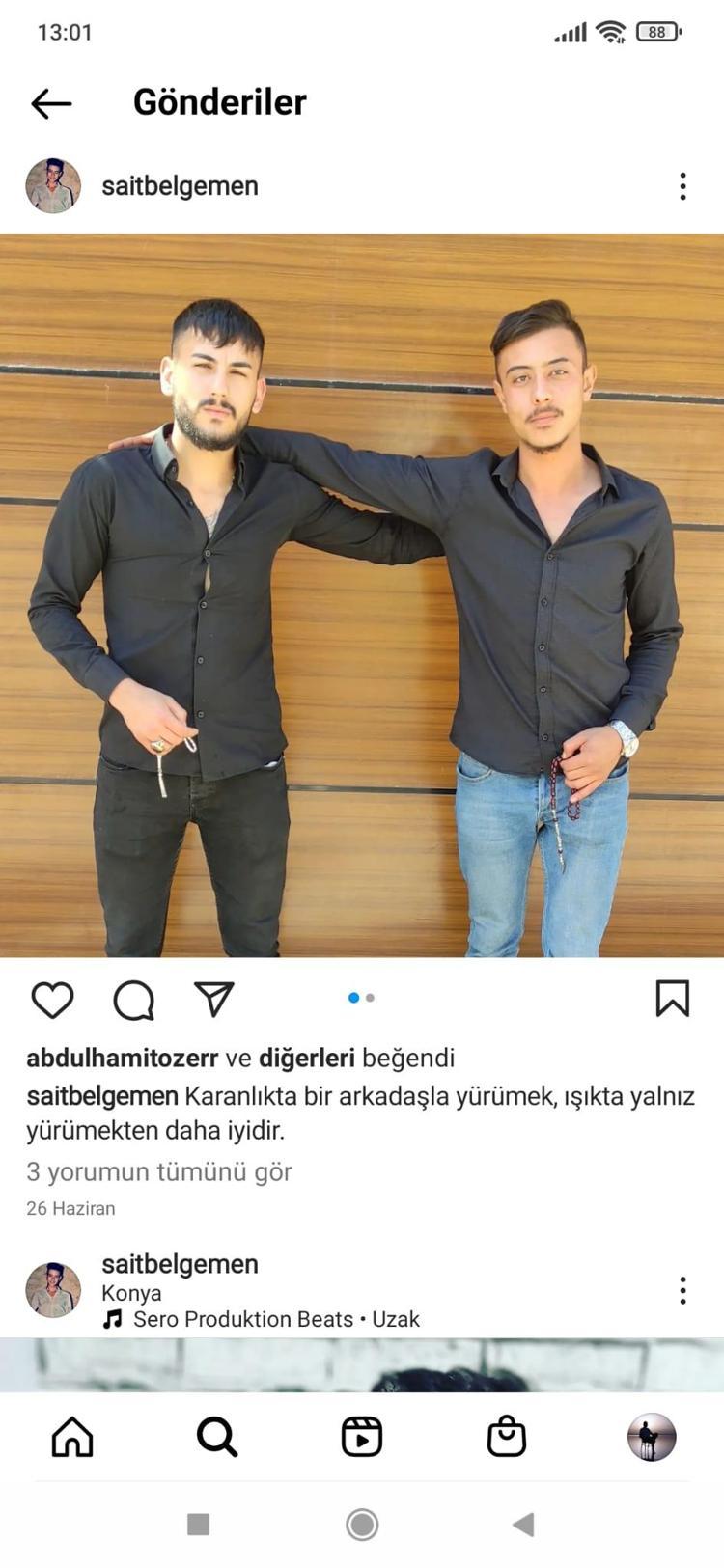Share the post via the paper plane icon

pyautogui.click(x=214, y=999)
